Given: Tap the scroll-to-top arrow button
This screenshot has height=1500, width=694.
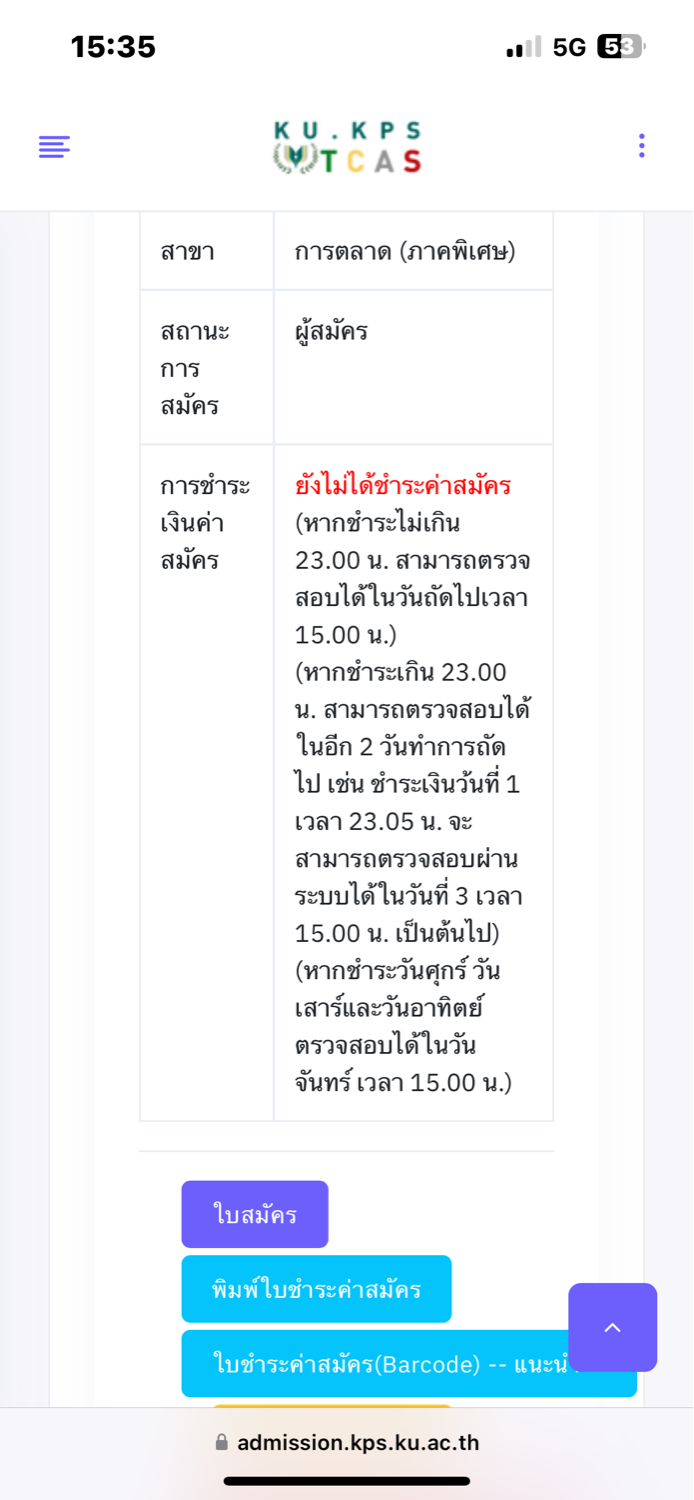Looking at the screenshot, I should pos(612,1327).
